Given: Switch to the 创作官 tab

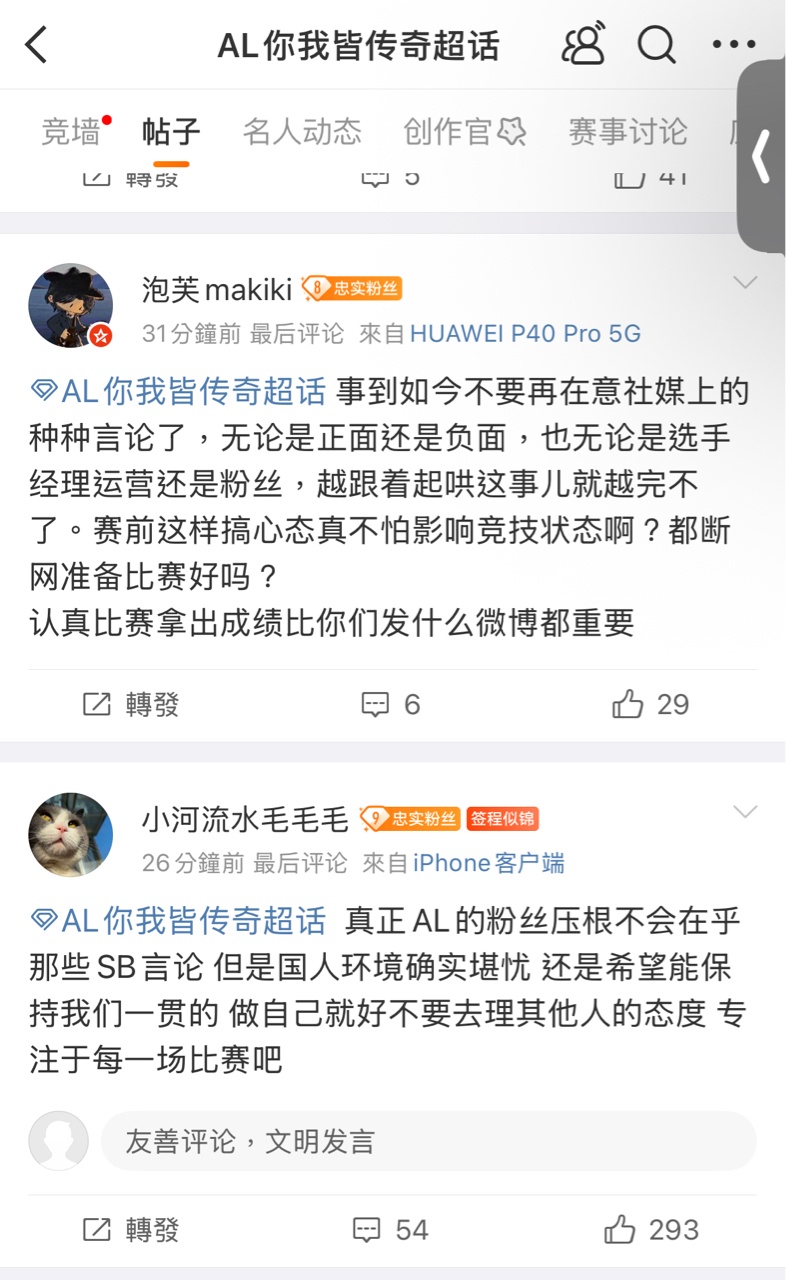Looking at the screenshot, I should pyautogui.click(x=464, y=132).
